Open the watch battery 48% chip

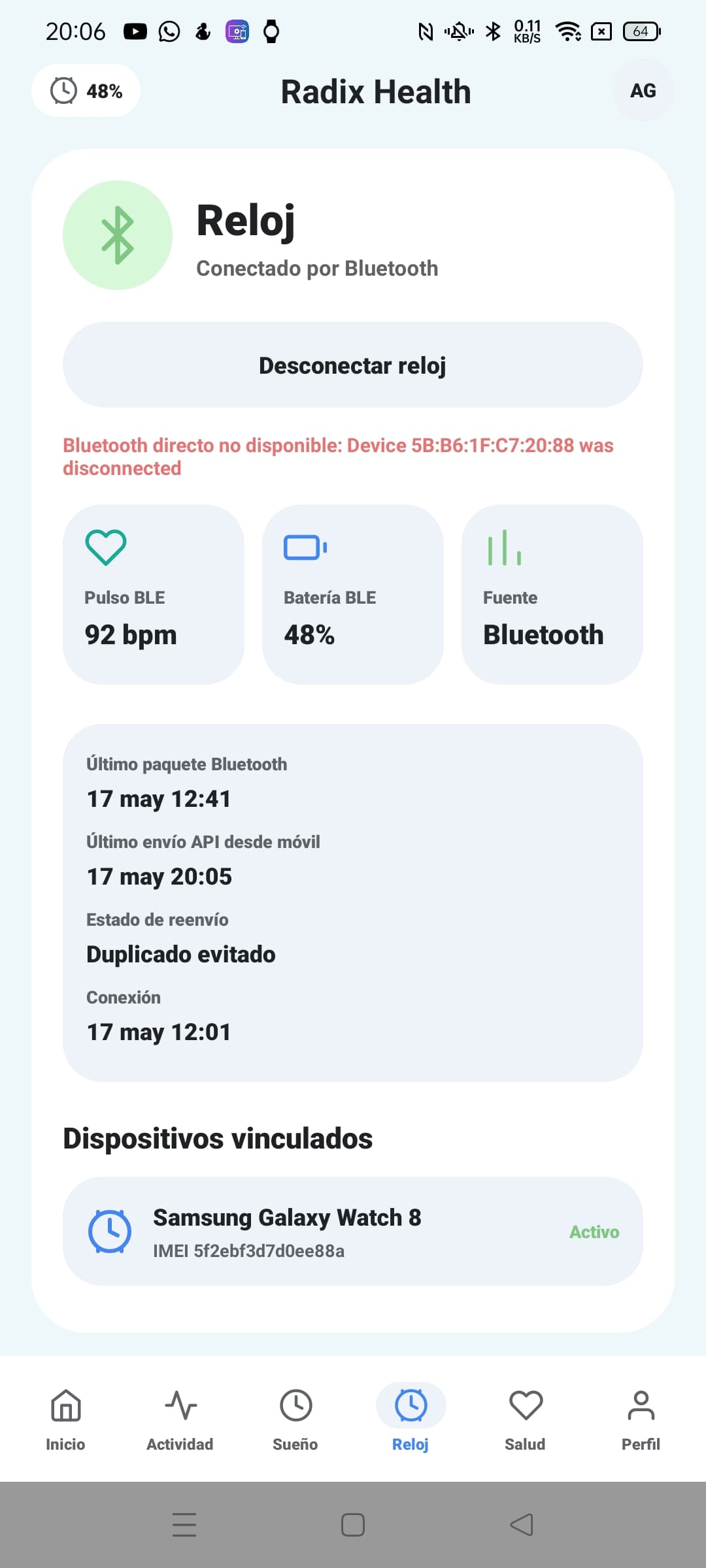click(86, 91)
